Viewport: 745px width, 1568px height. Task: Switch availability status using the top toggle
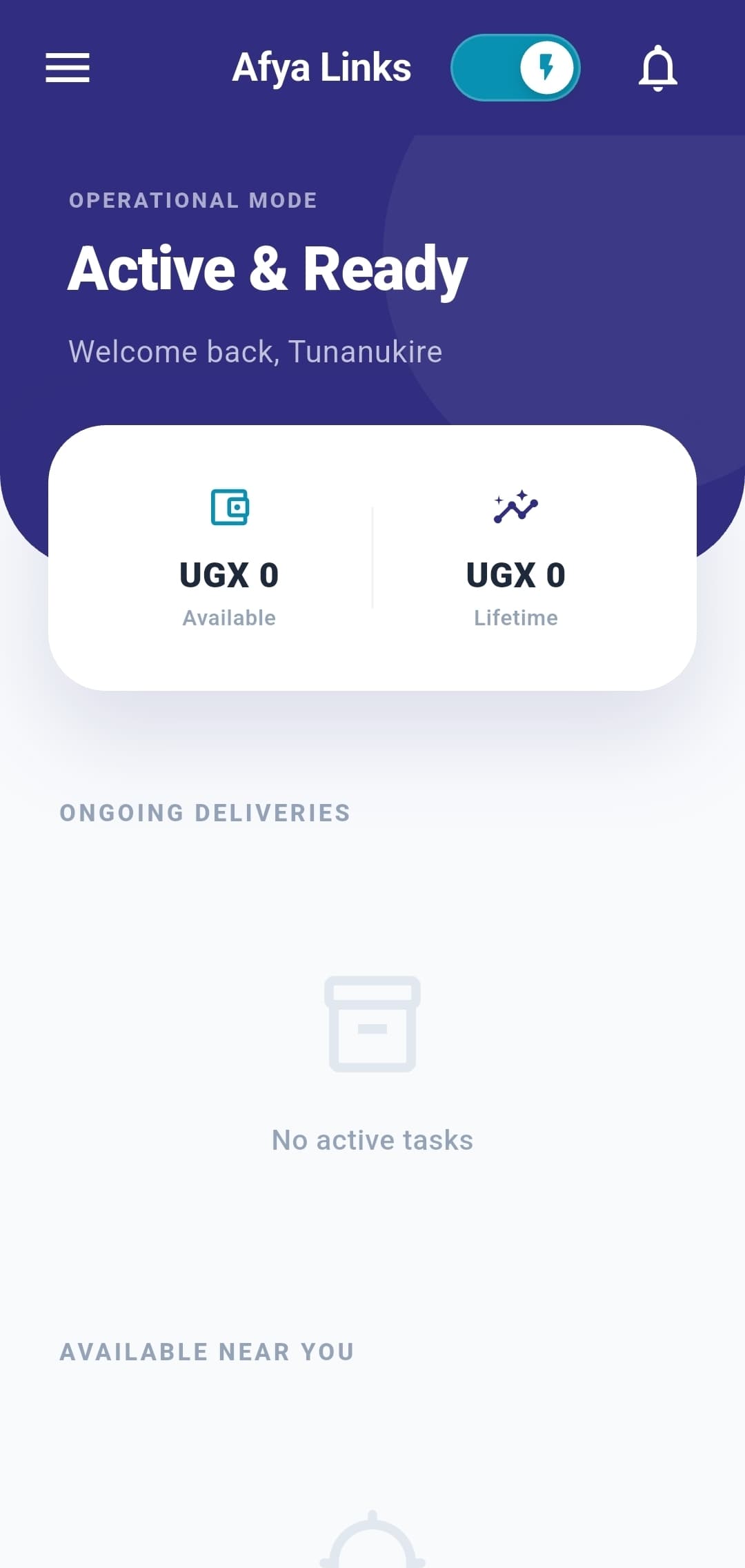click(515, 67)
